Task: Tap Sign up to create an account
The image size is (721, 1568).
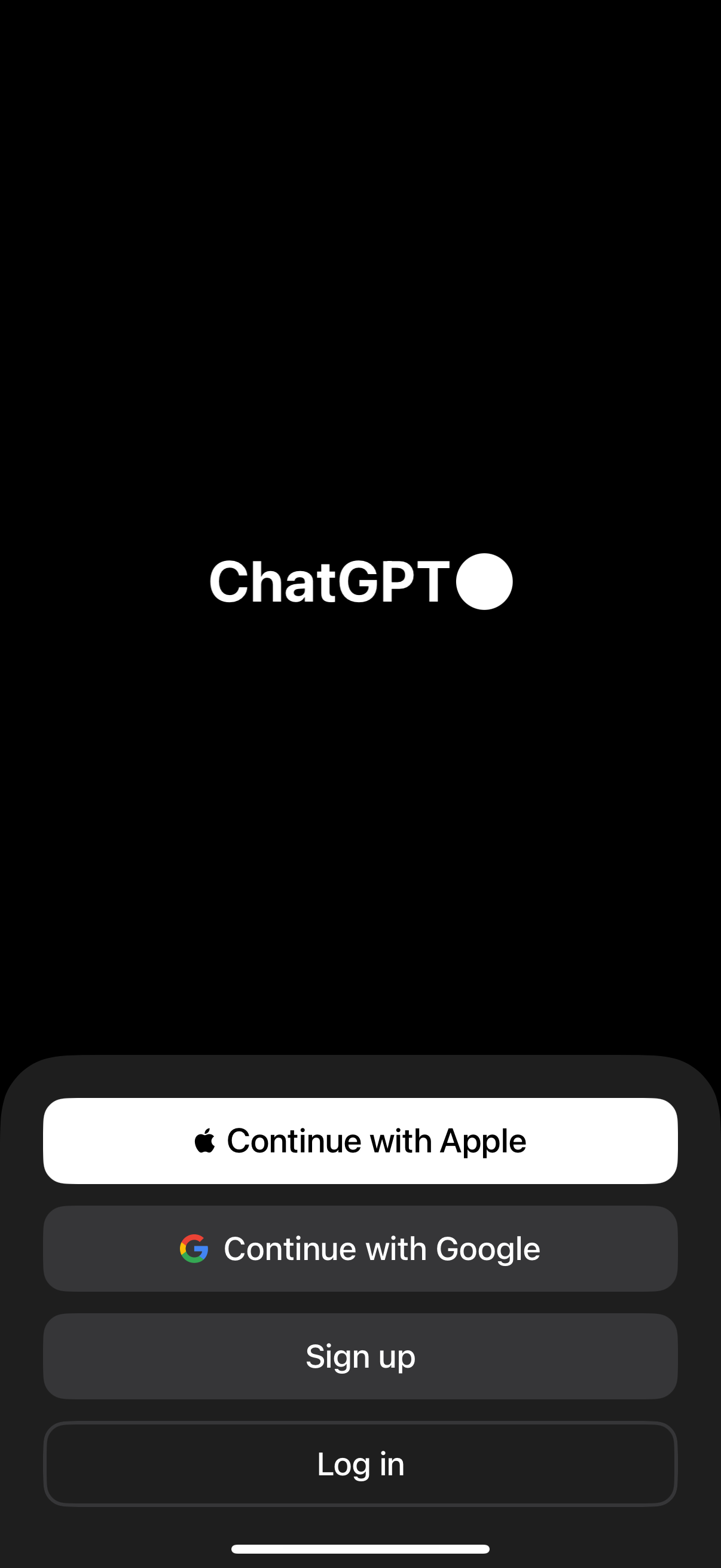Action: click(x=360, y=1356)
